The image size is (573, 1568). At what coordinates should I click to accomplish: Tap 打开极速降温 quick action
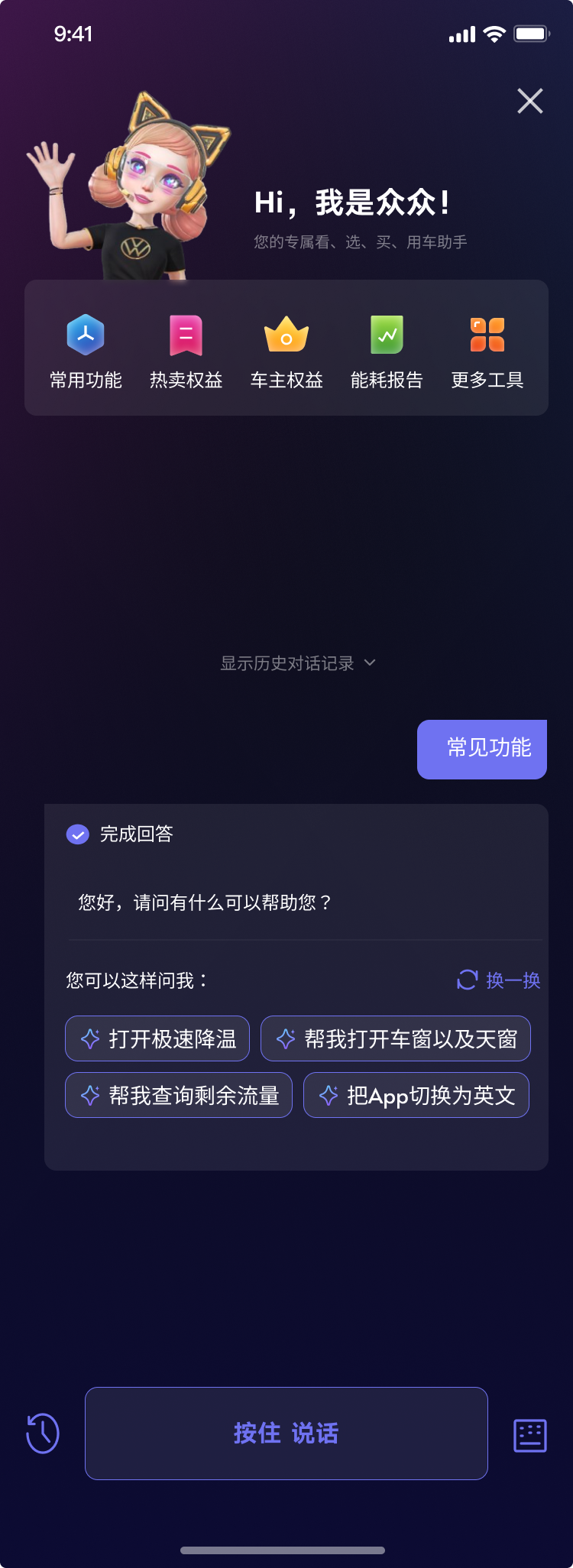tap(157, 1038)
